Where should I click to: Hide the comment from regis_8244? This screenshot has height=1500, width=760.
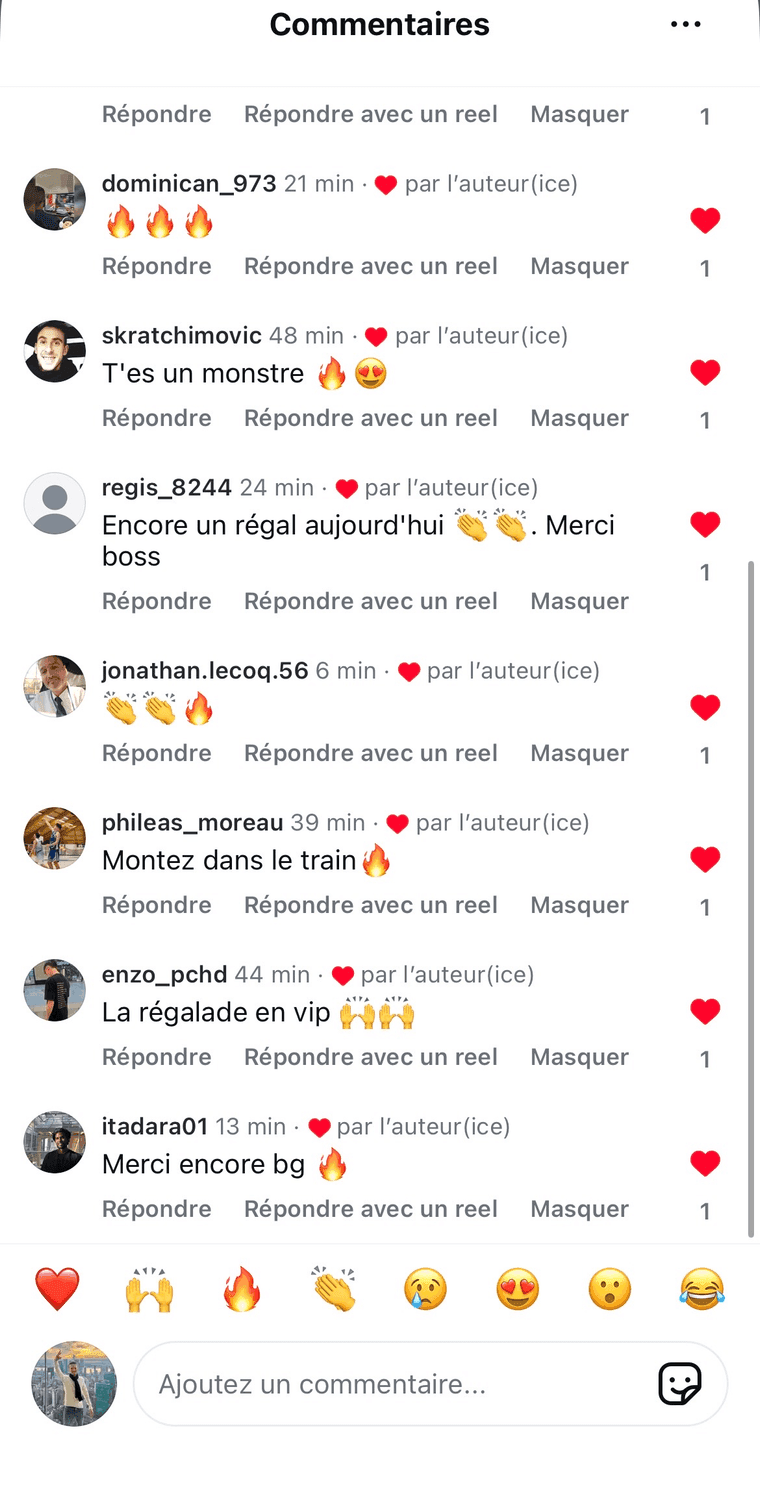(x=579, y=601)
